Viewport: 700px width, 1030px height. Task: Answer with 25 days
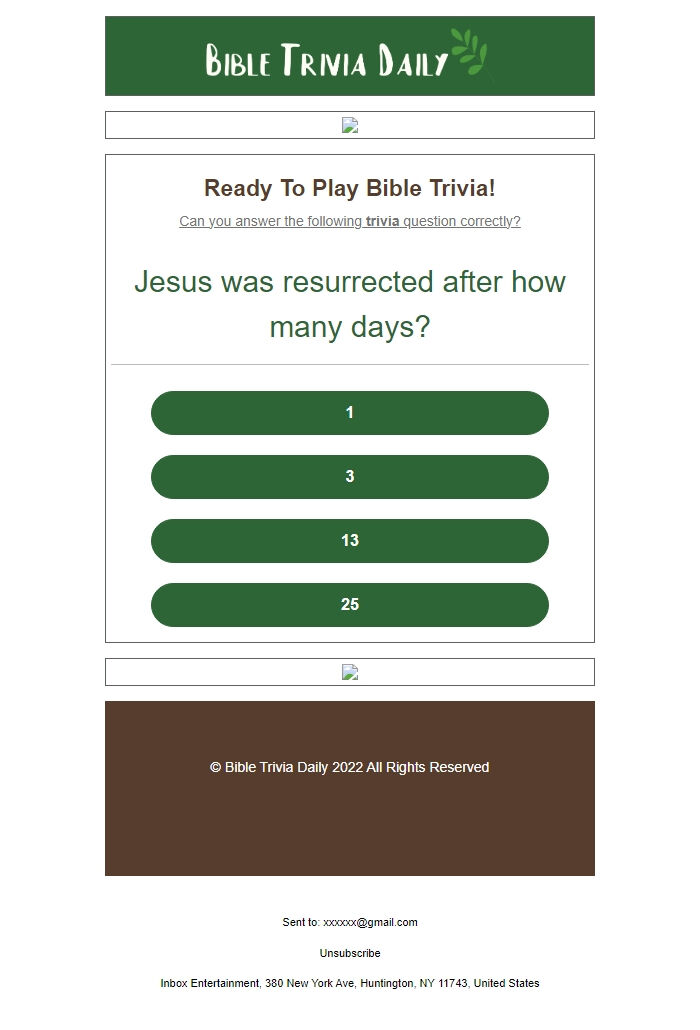click(349, 605)
